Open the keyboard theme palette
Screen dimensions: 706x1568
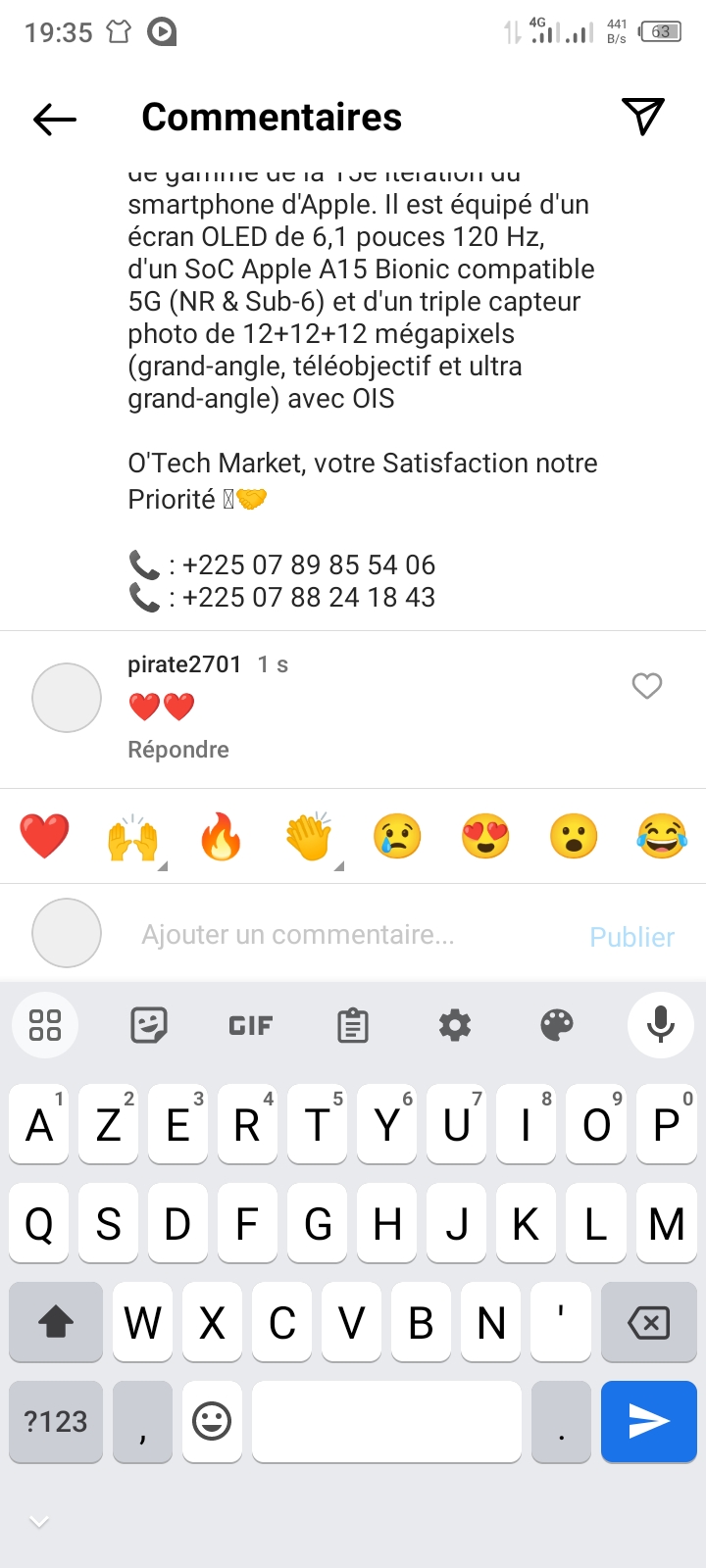tap(557, 1025)
